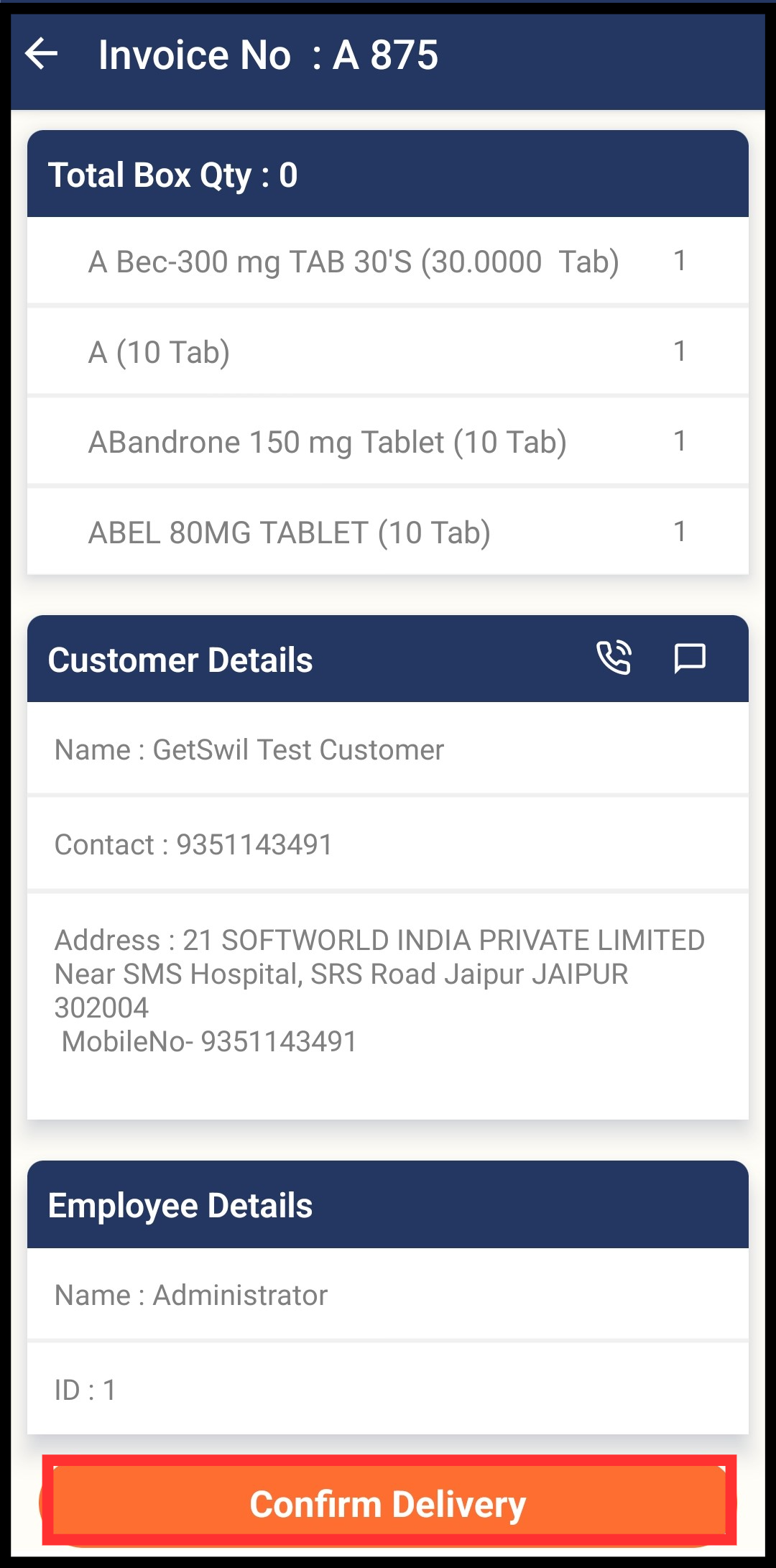Message the customer via chat icon
Viewport: 776px width, 1568px height.
[690, 658]
